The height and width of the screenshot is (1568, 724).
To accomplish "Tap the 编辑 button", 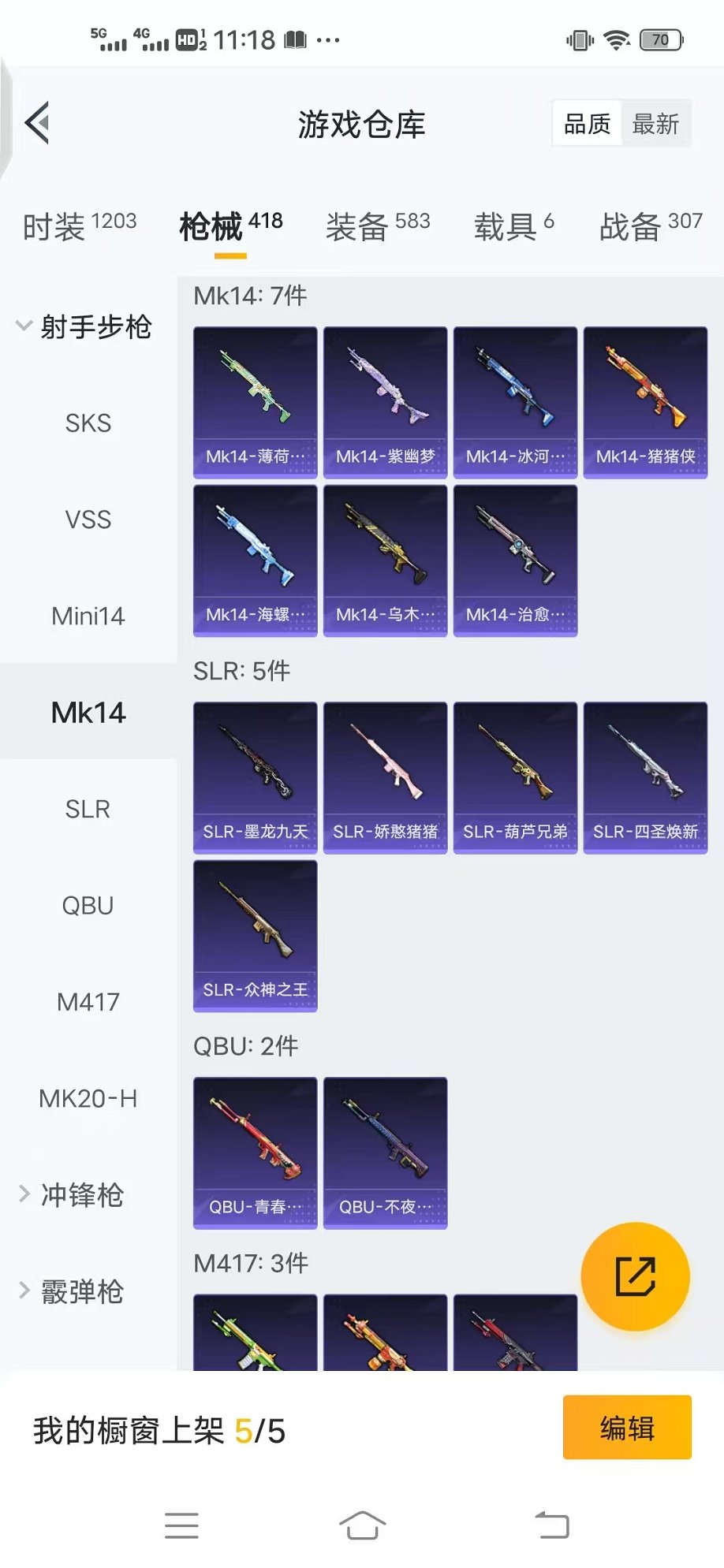I will coord(627,1428).
